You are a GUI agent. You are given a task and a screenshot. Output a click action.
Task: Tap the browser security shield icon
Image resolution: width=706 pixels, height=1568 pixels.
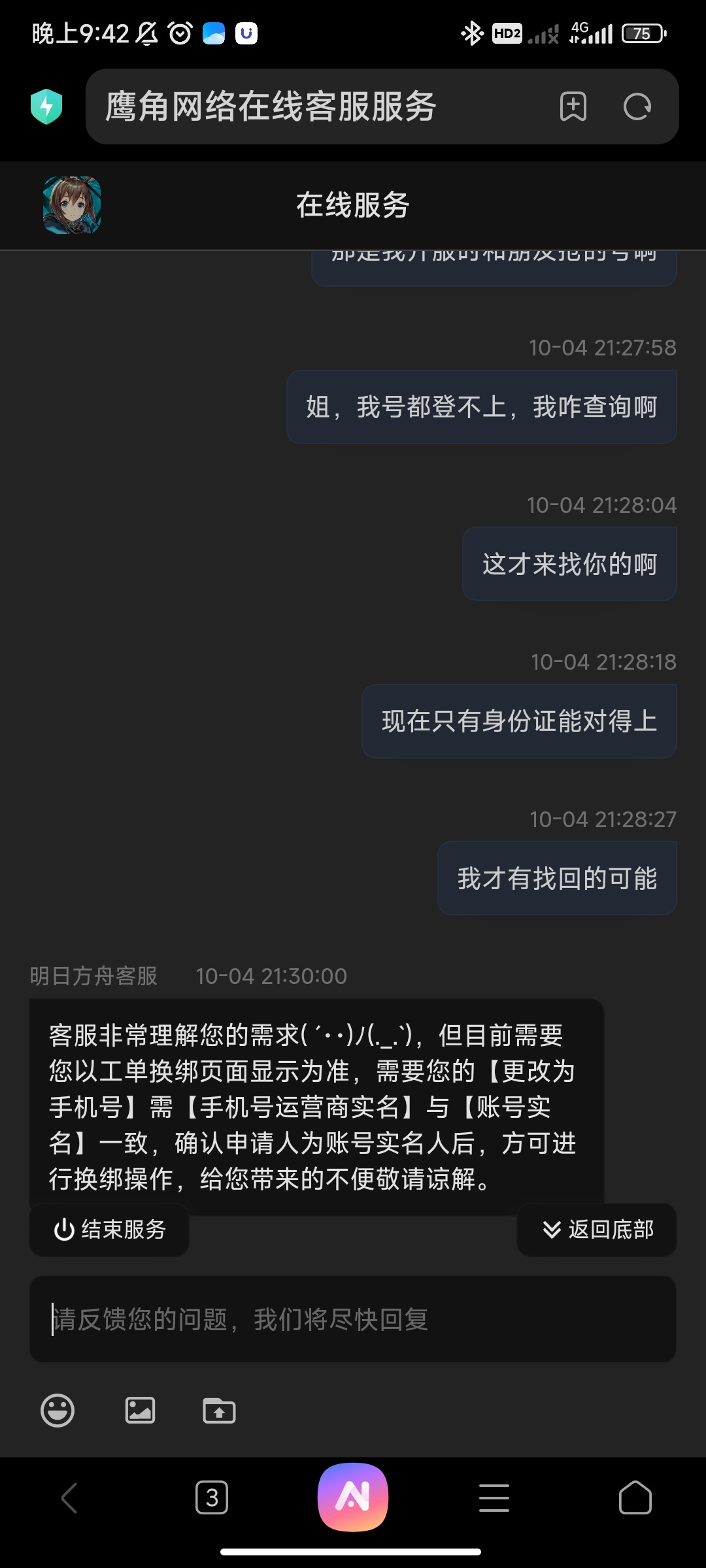46,106
